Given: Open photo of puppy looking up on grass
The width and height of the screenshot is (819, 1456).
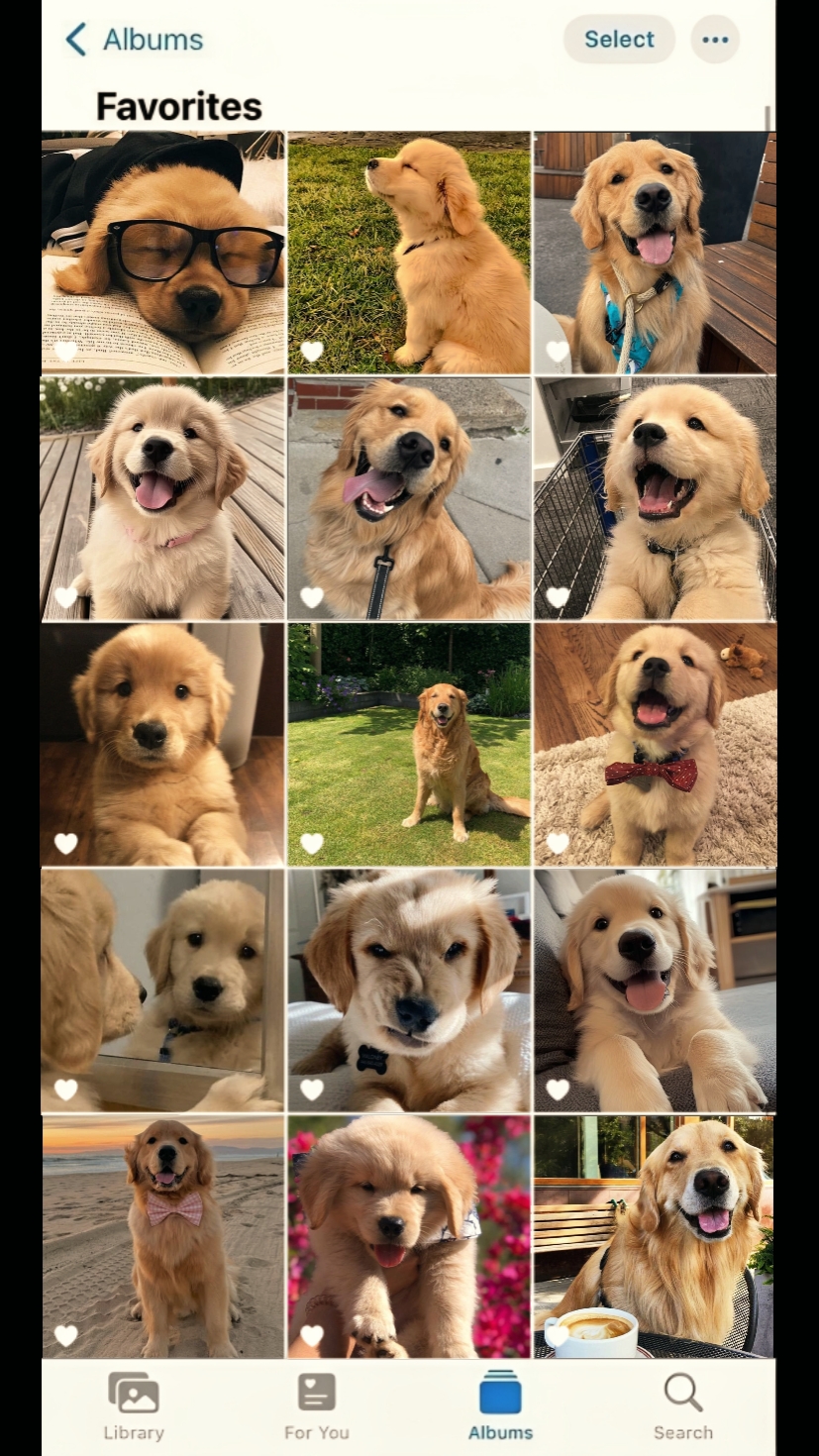Looking at the screenshot, I should click(x=409, y=253).
